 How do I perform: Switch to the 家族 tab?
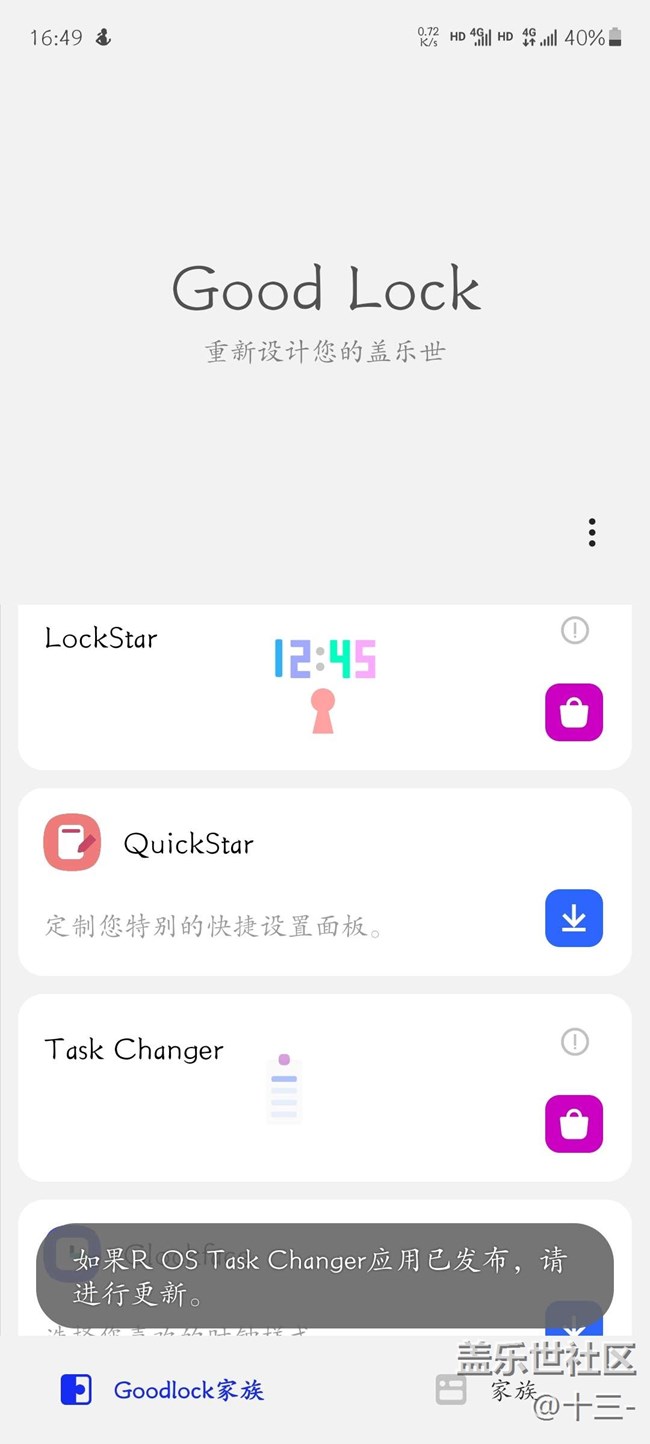[x=490, y=1389]
